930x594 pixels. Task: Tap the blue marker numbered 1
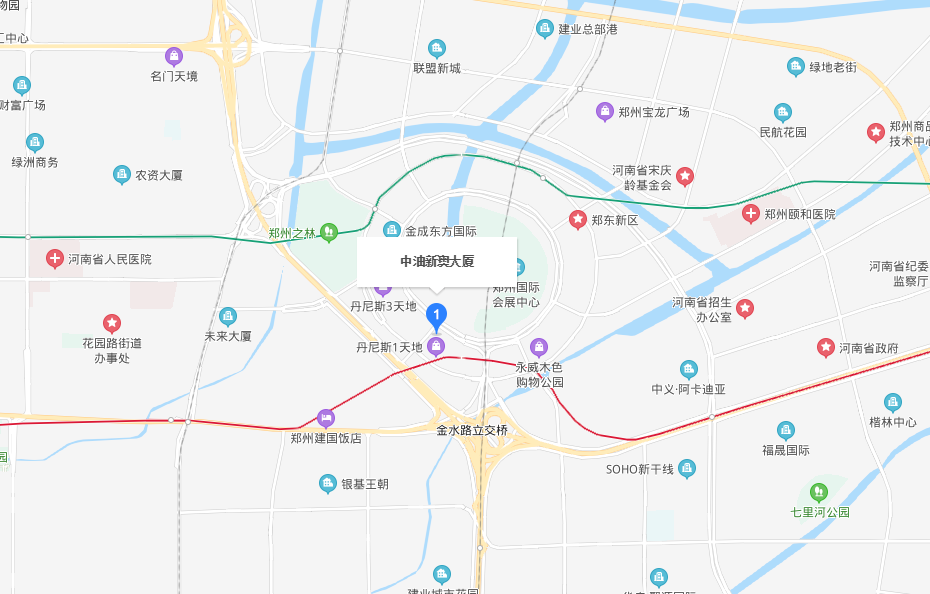tap(436, 315)
